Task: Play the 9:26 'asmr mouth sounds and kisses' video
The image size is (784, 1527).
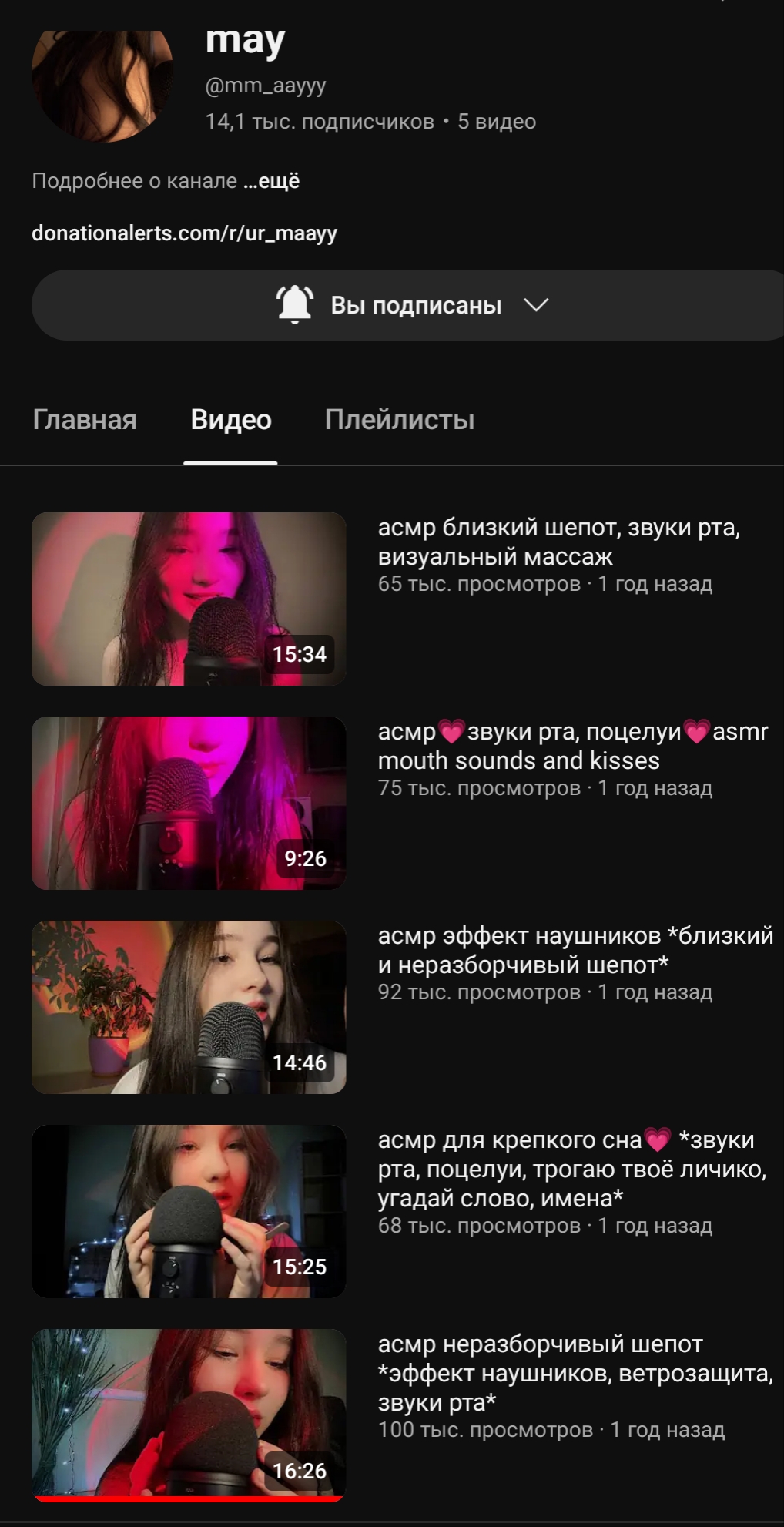Action: (x=189, y=803)
